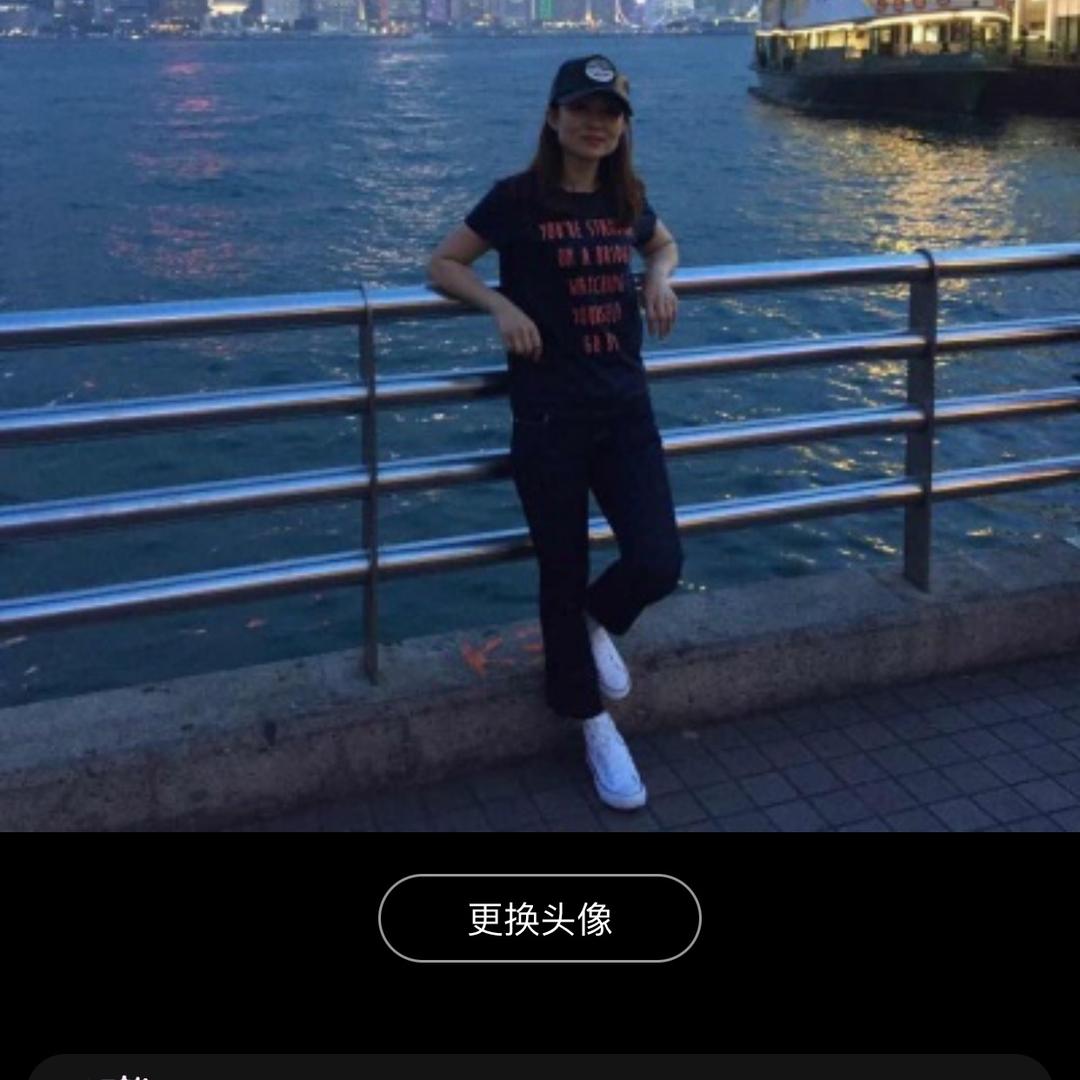Open the profile photo in full view

click(x=540, y=415)
